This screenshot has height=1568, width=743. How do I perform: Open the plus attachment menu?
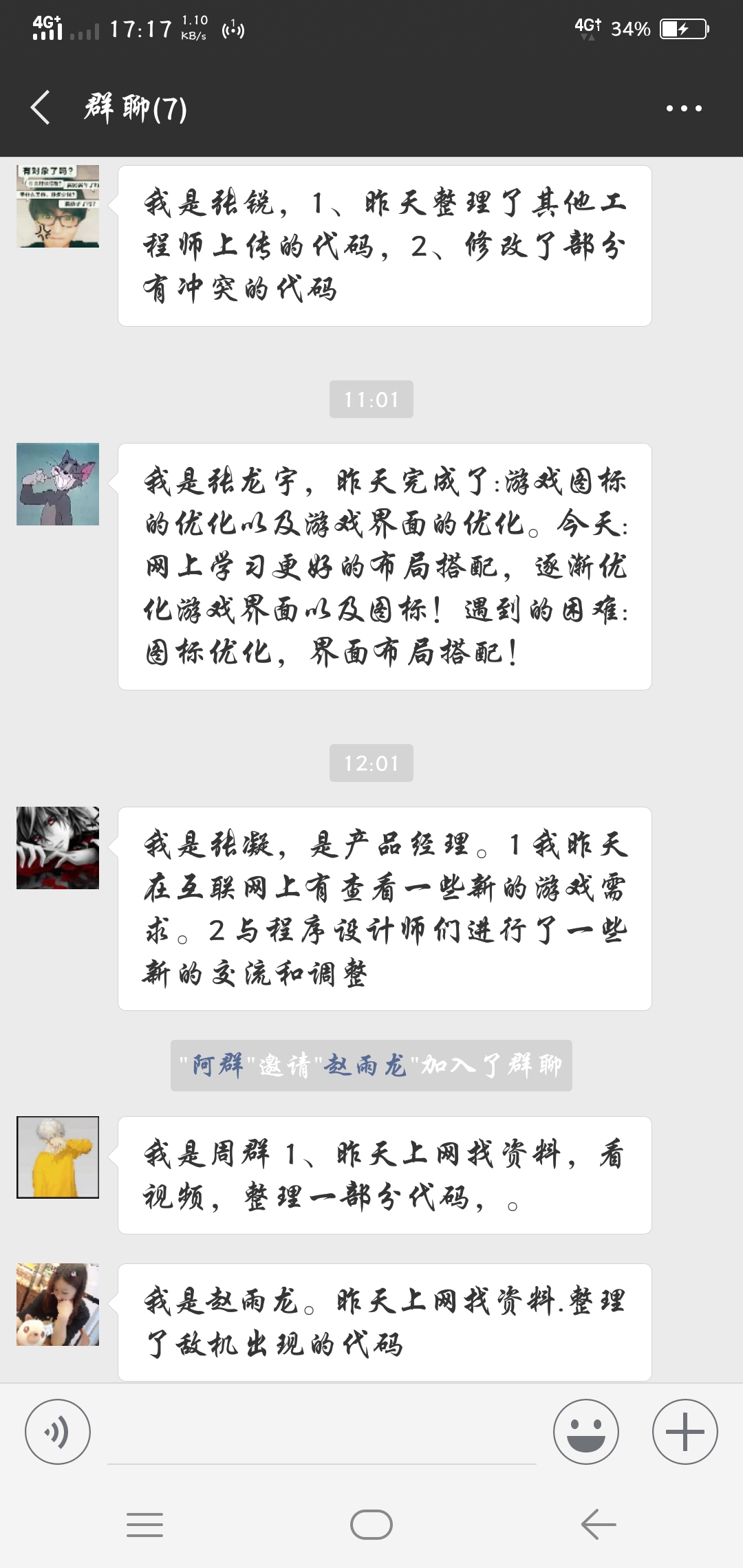tap(685, 1432)
